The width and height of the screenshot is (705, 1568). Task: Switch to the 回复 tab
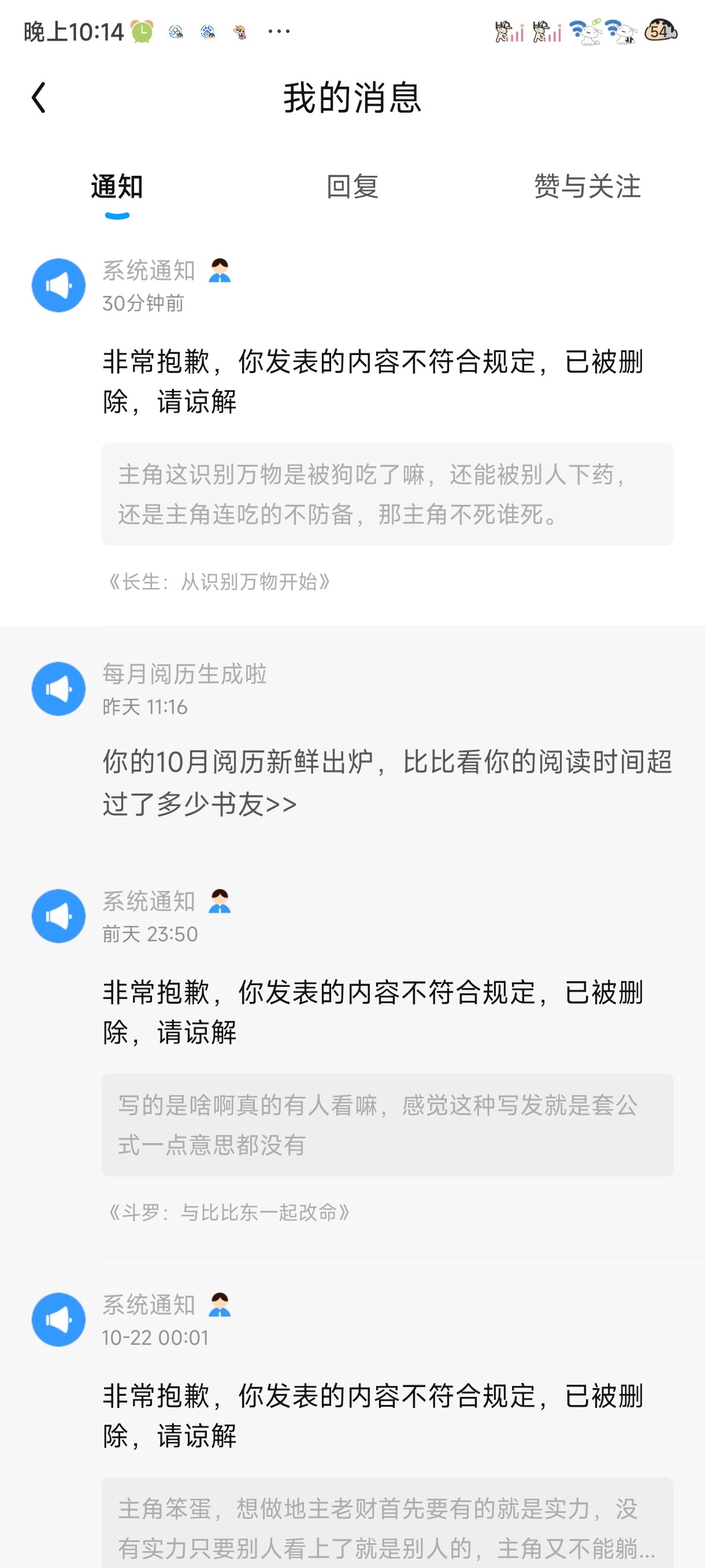tap(352, 187)
